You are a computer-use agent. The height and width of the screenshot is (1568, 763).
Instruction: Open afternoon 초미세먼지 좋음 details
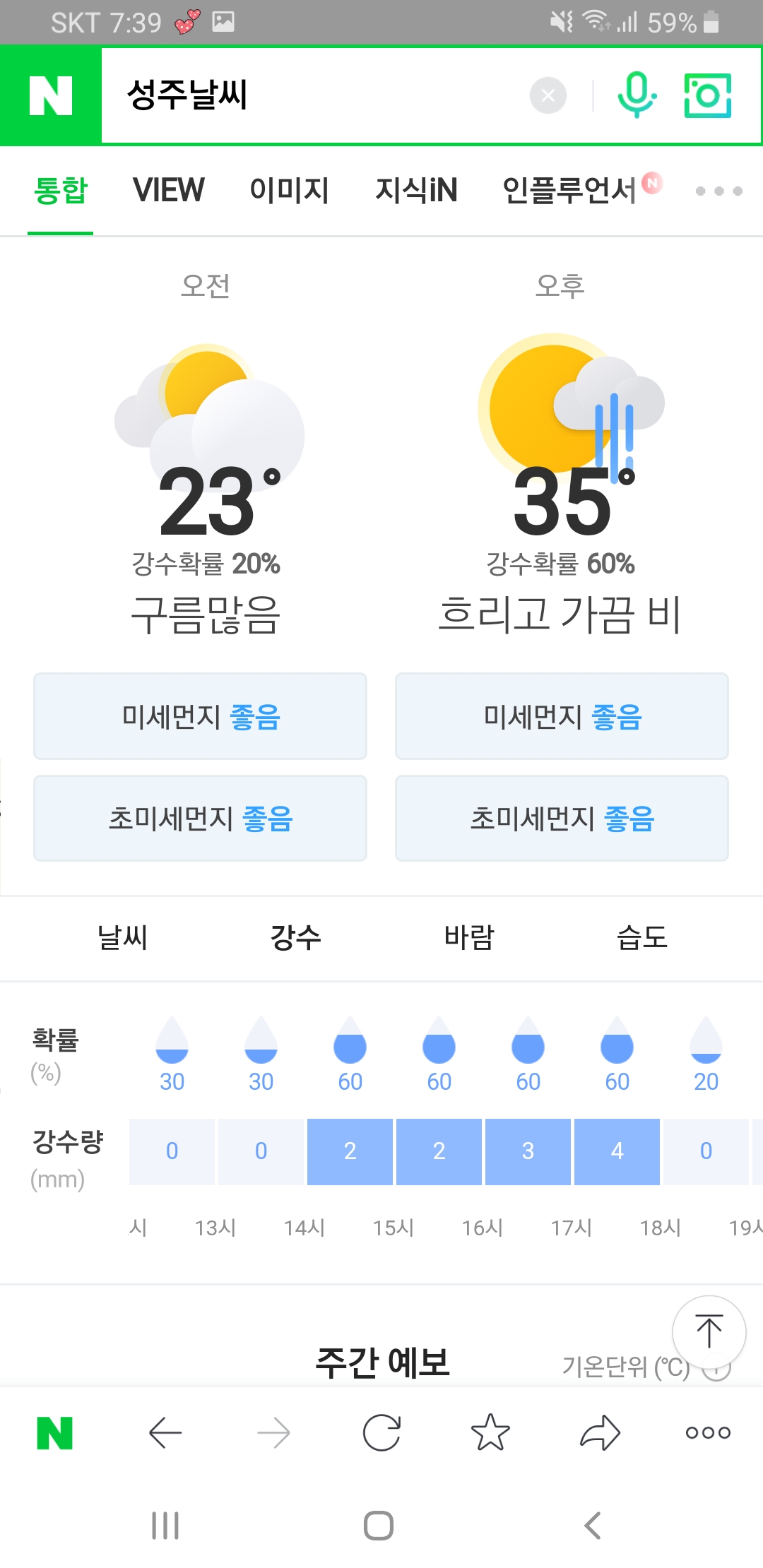pos(562,818)
